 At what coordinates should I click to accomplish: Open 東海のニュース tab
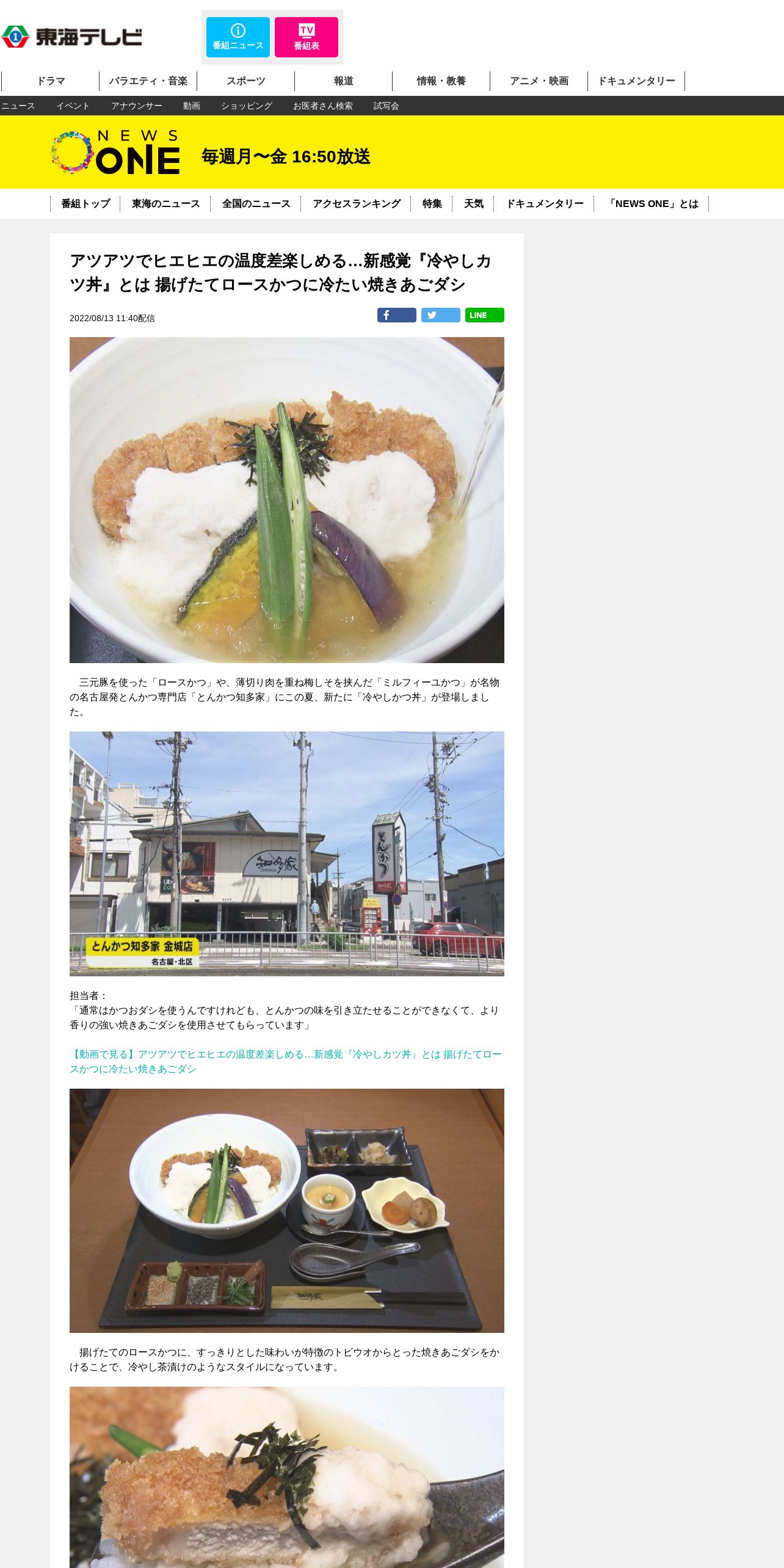165,204
